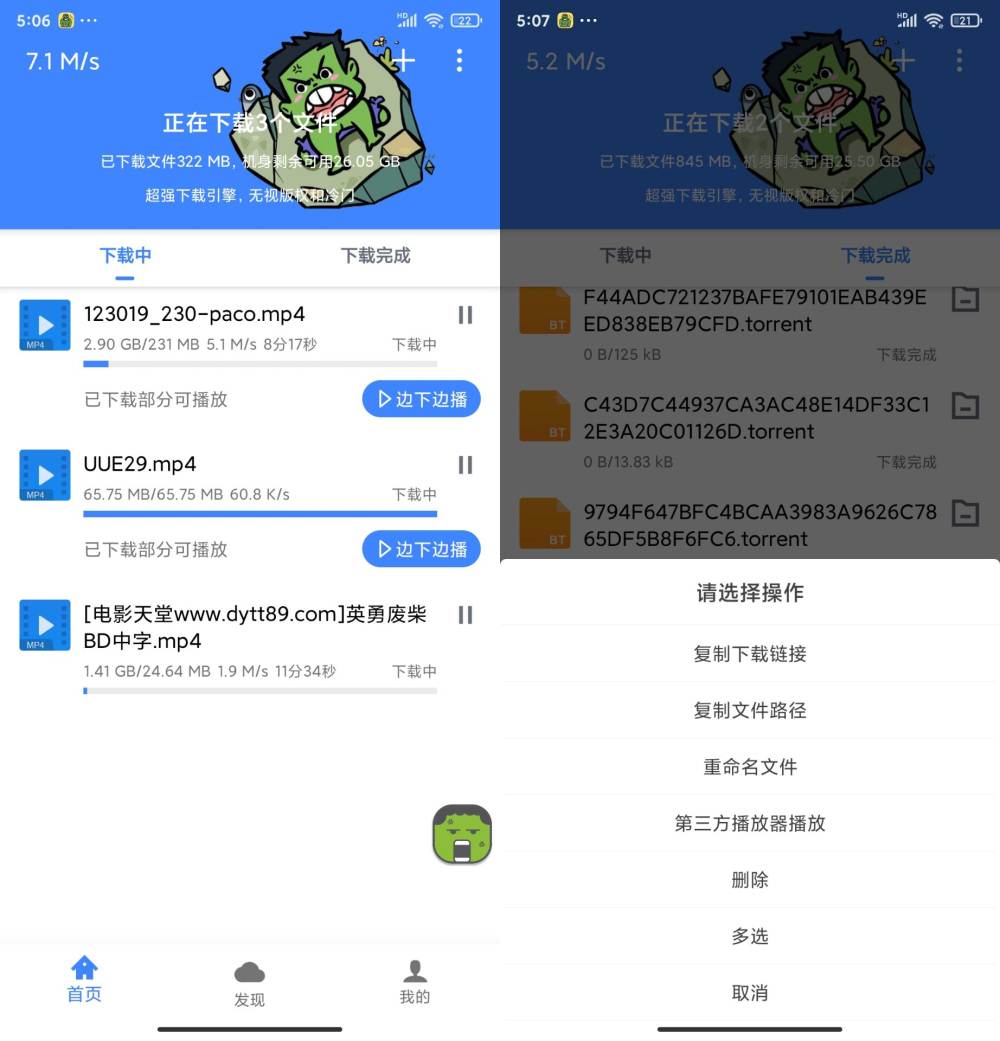Tap the + icon to add a new download
The height and width of the screenshot is (1041, 1000).
[403, 61]
